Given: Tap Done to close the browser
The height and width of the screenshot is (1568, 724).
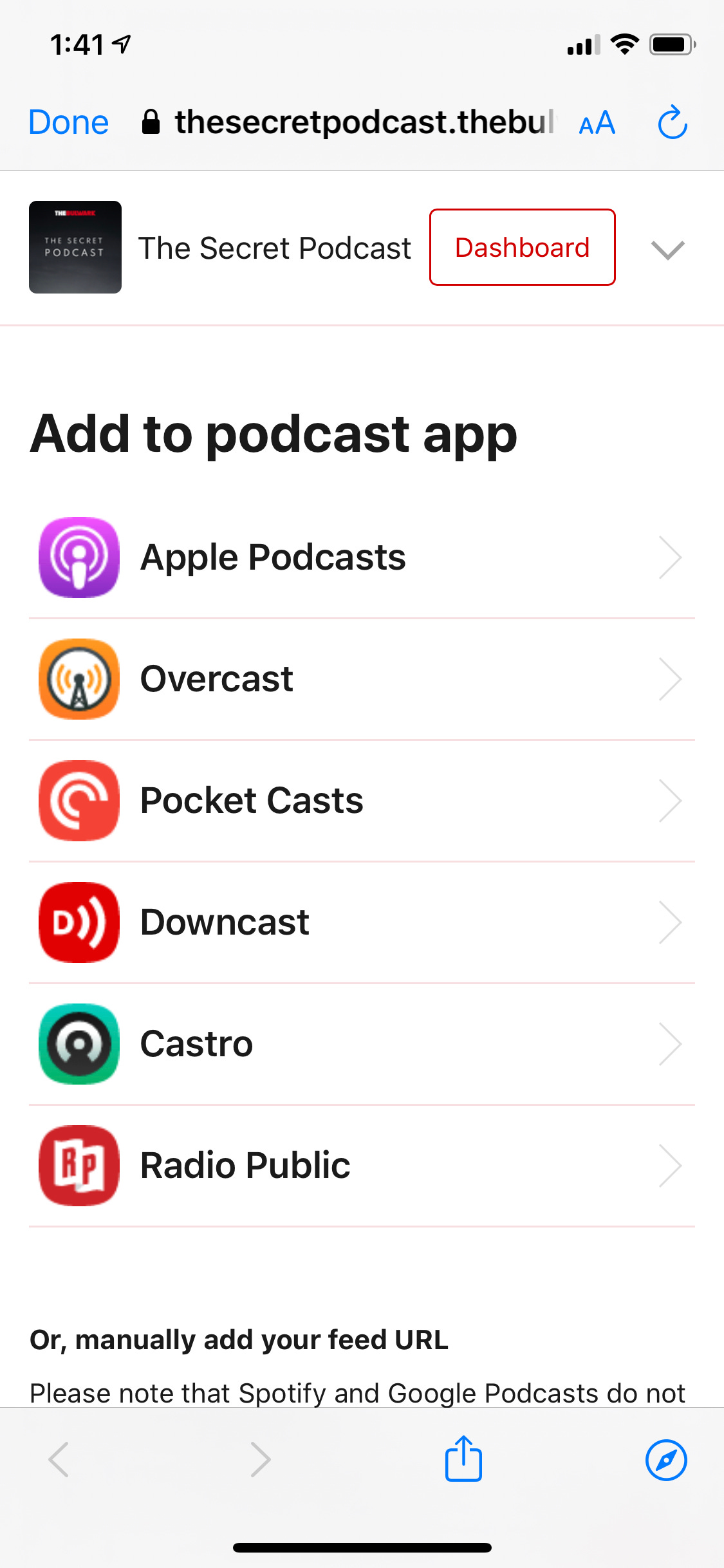Looking at the screenshot, I should pyautogui.click(x=69, y=122).
